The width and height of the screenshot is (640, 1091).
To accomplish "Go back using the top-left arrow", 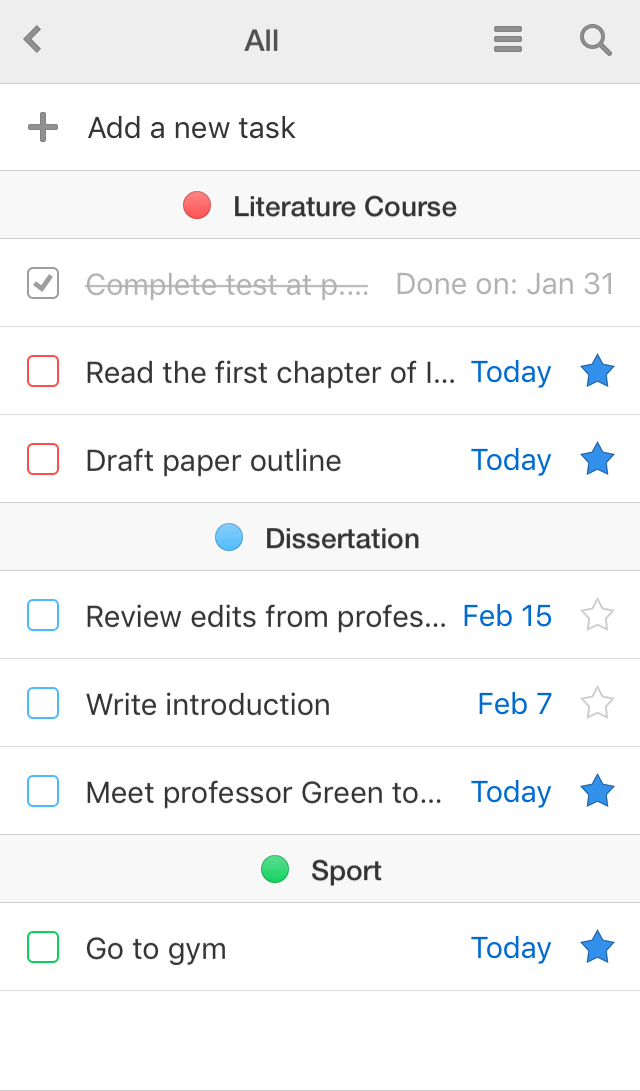I will [x=33, y=40].
